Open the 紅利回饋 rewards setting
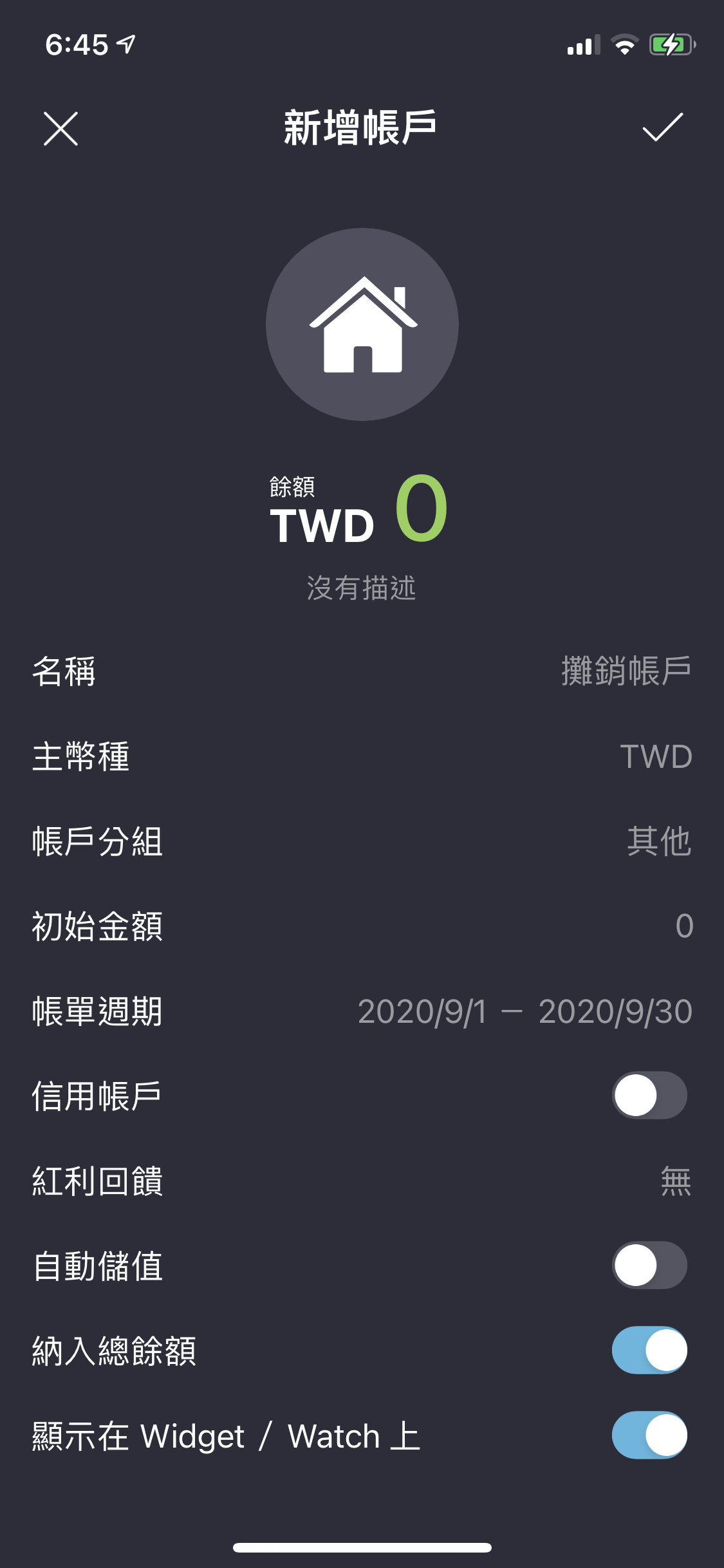This screenshot has height=1568, width=724. [x=362, y=1181]
